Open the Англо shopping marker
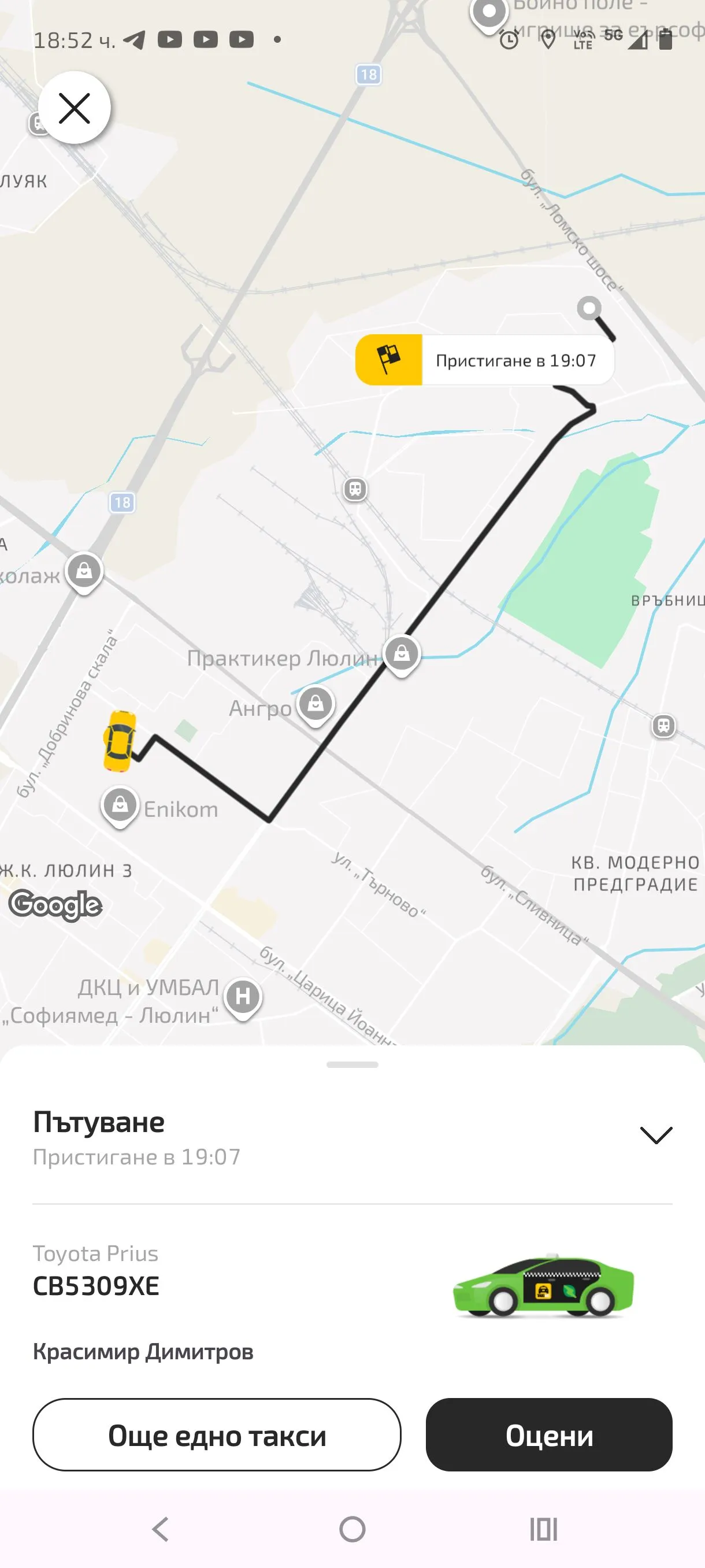Viewport: 705px width, 1568px height. tap(316, 704)
